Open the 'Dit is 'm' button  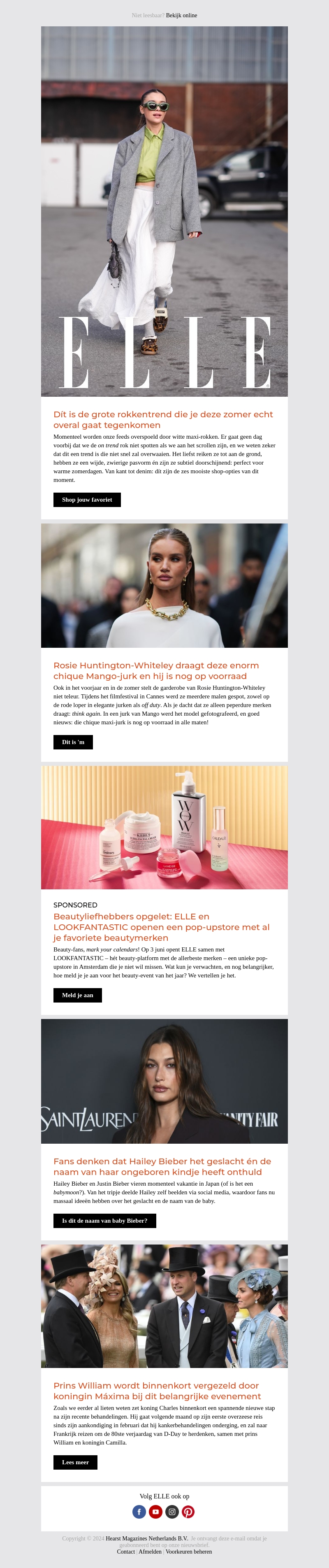pos(73,742)
